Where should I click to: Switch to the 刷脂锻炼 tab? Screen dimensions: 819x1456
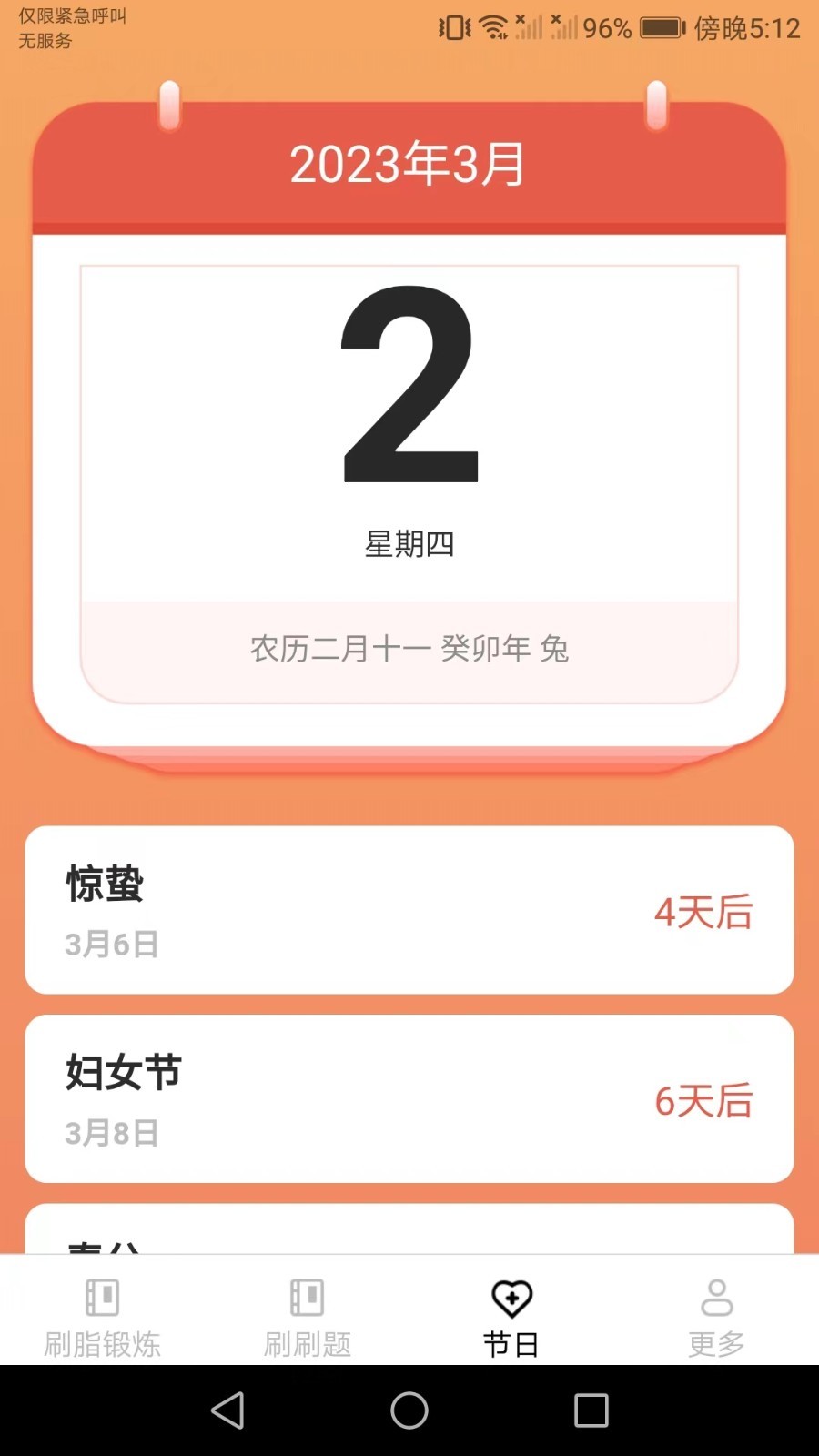click(102, 1316)
